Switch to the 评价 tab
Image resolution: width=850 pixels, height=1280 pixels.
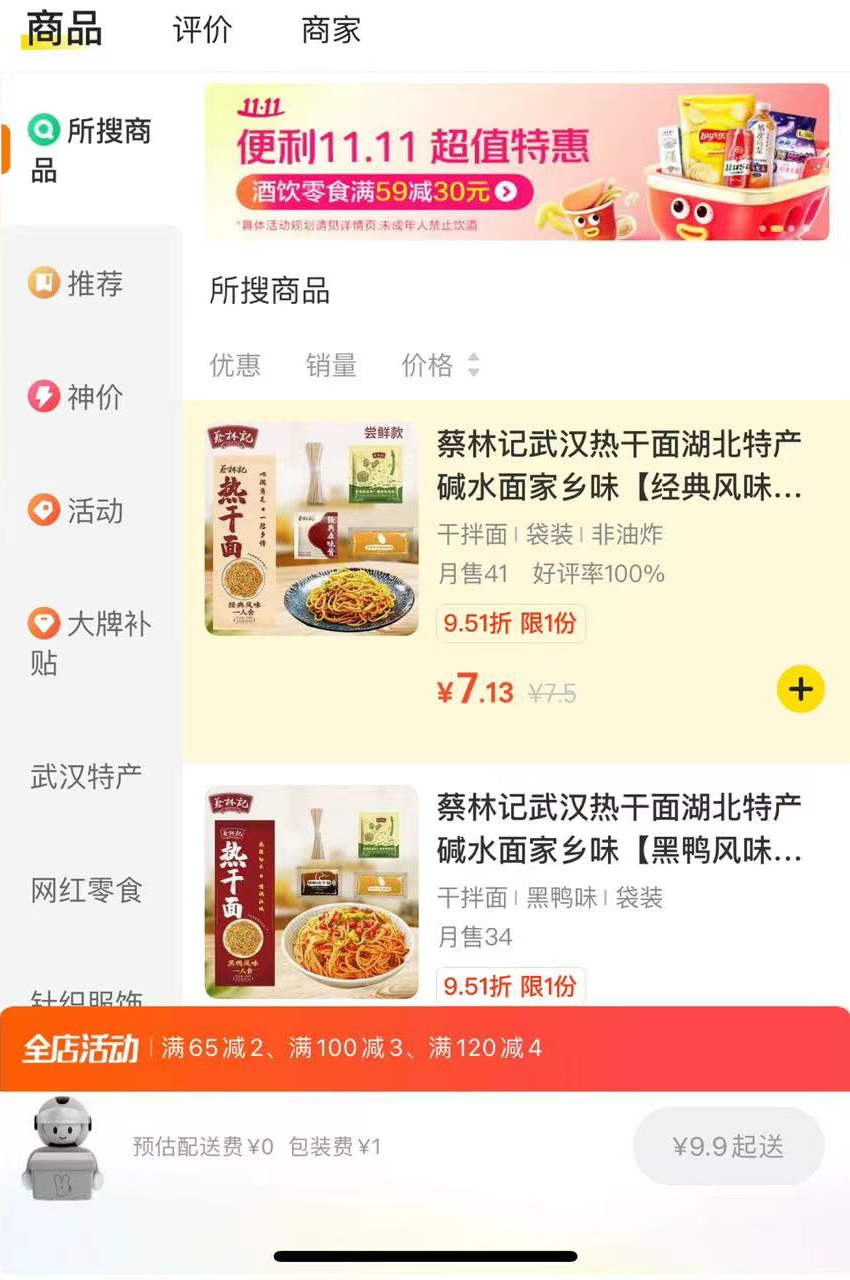click(x=202, y=30)
